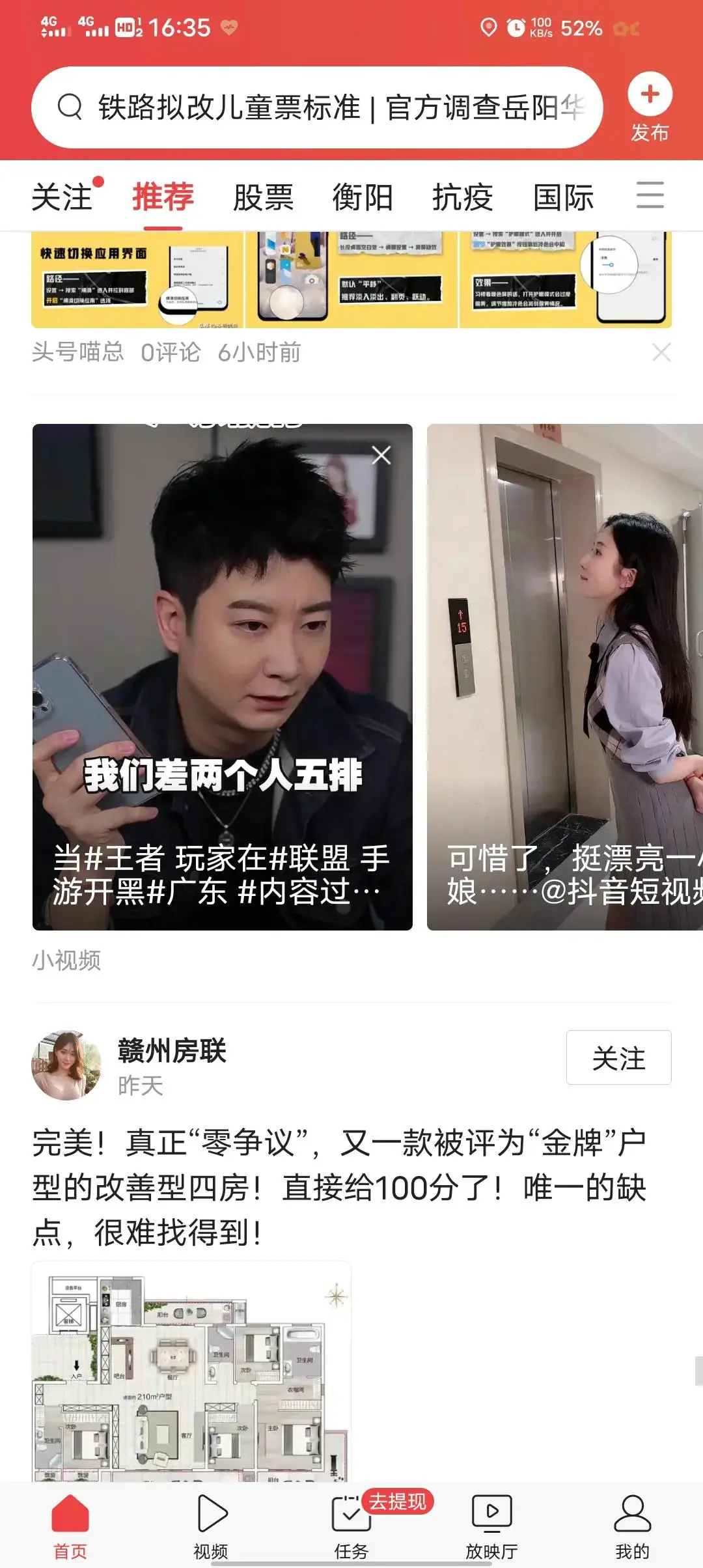Select the 股票 channel tab

click(x=263, y=197)
